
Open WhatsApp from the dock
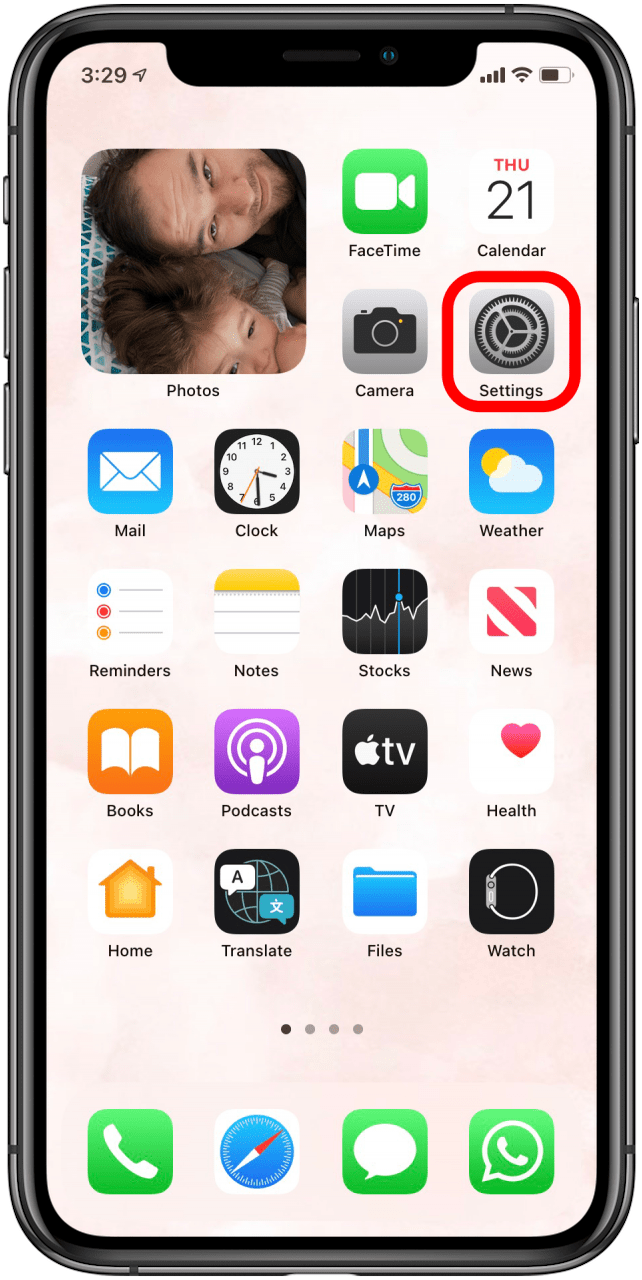pyautogui.click(x=511, y=1151)
